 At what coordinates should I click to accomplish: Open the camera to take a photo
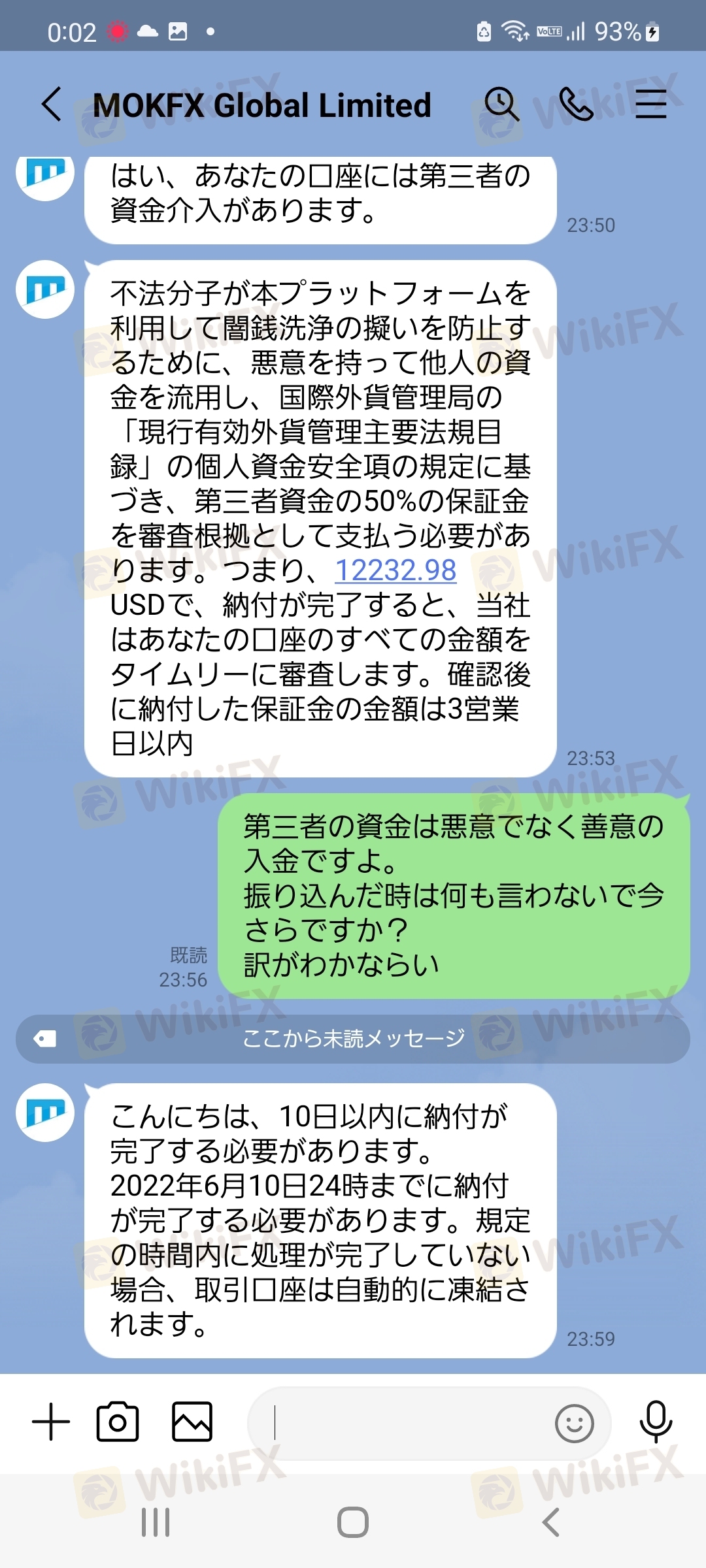118,1422
